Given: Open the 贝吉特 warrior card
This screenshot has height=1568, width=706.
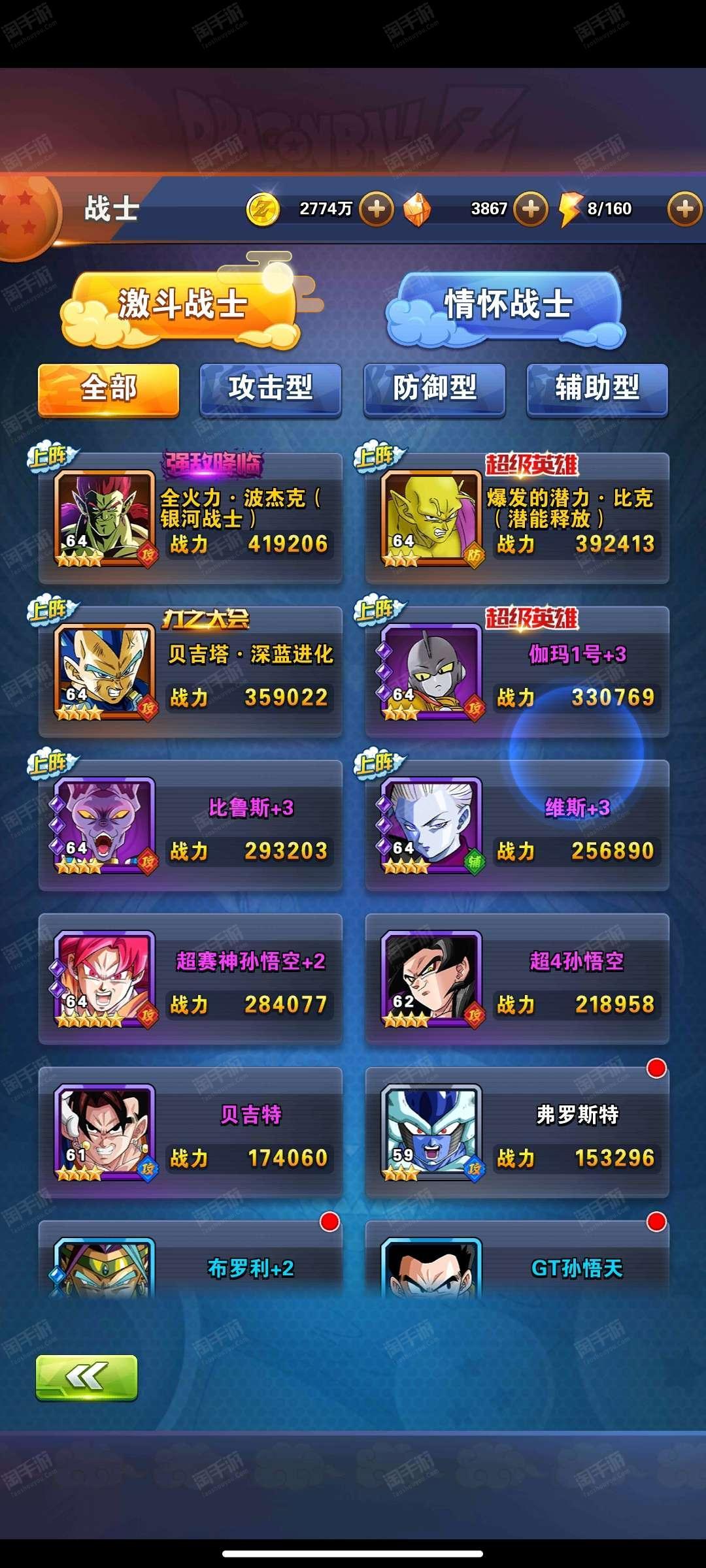Looking at the screenshot, I should [x=190, y=1132].
